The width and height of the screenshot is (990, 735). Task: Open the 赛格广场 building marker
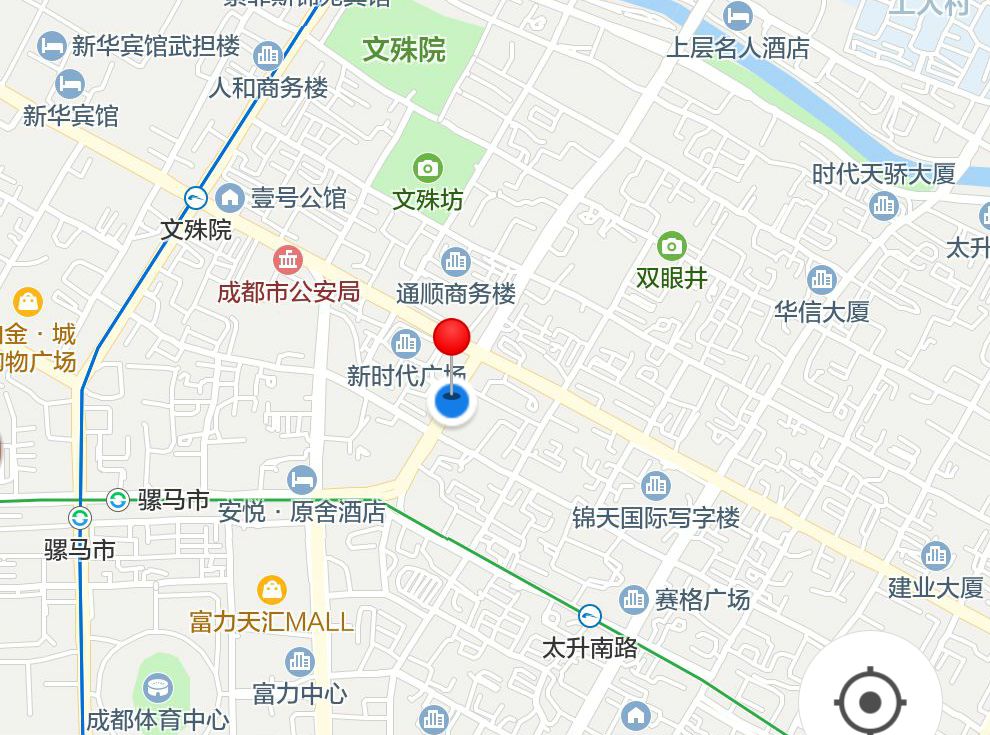pyautogui.click(x=633, y=599)
